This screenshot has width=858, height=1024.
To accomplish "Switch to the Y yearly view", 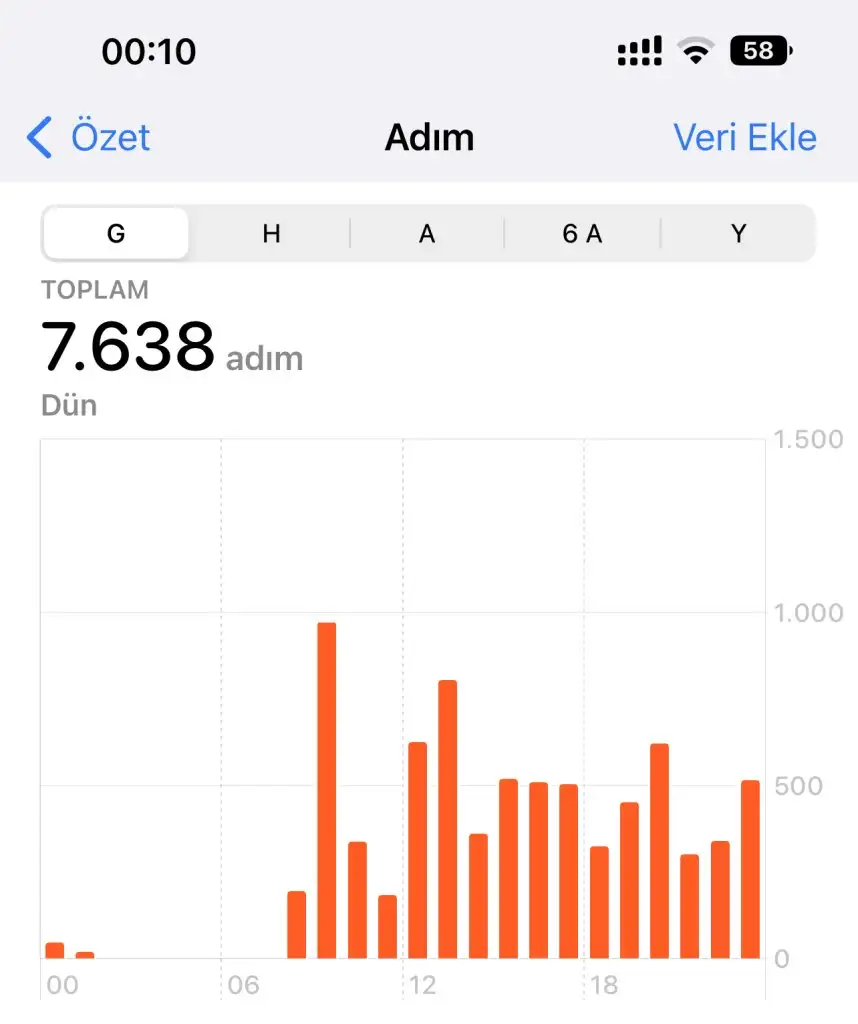I will pos(738,234).
